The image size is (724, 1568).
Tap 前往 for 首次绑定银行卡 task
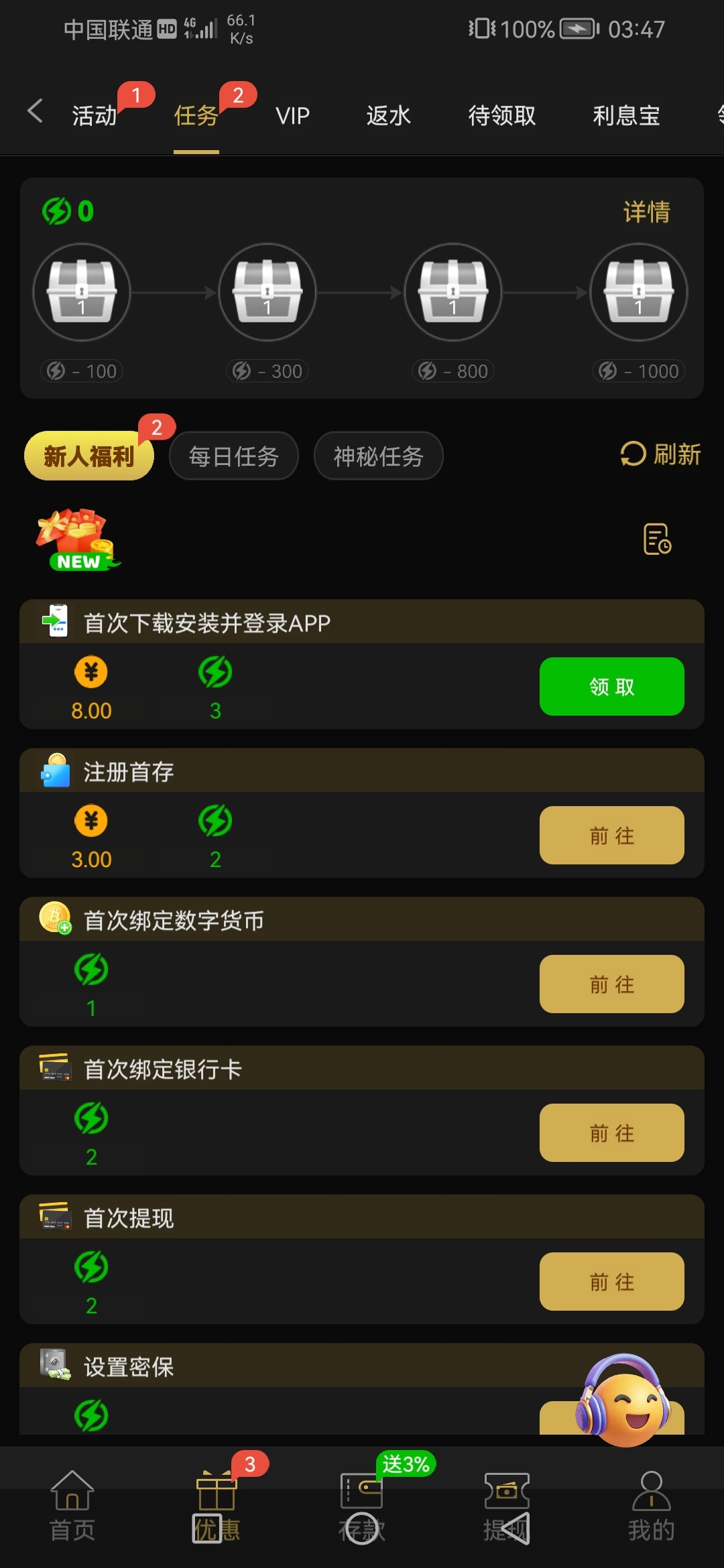(611, 1133)
